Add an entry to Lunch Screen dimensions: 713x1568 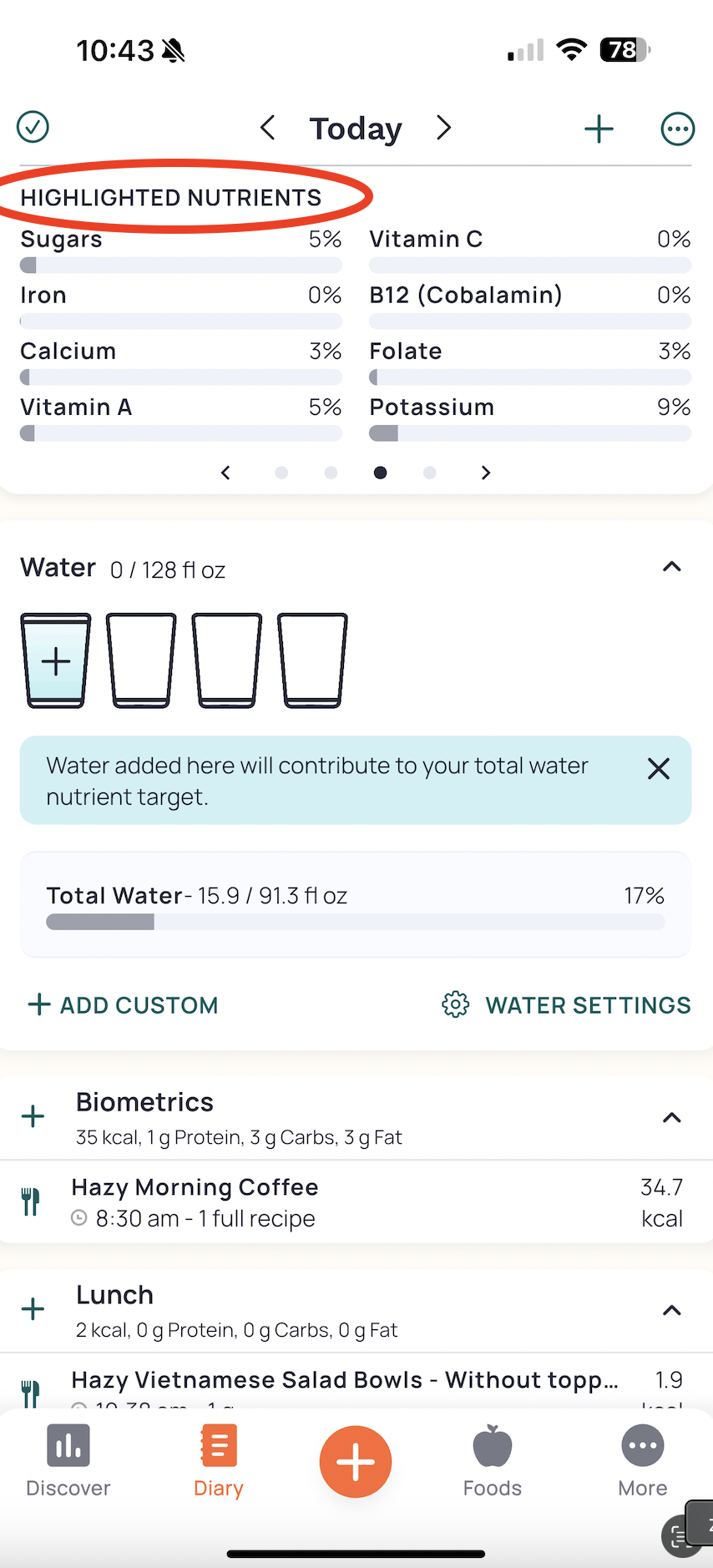33,1309
